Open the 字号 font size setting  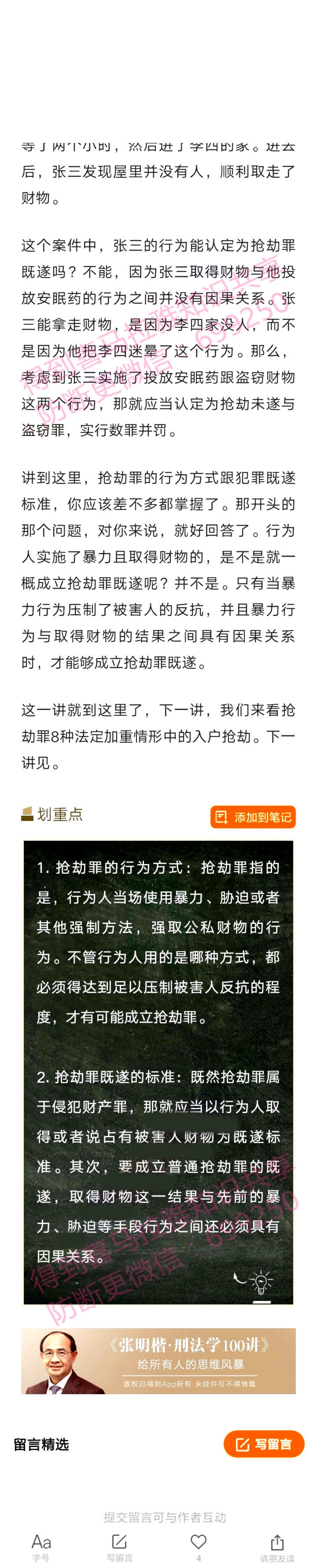pos(41,1546)
